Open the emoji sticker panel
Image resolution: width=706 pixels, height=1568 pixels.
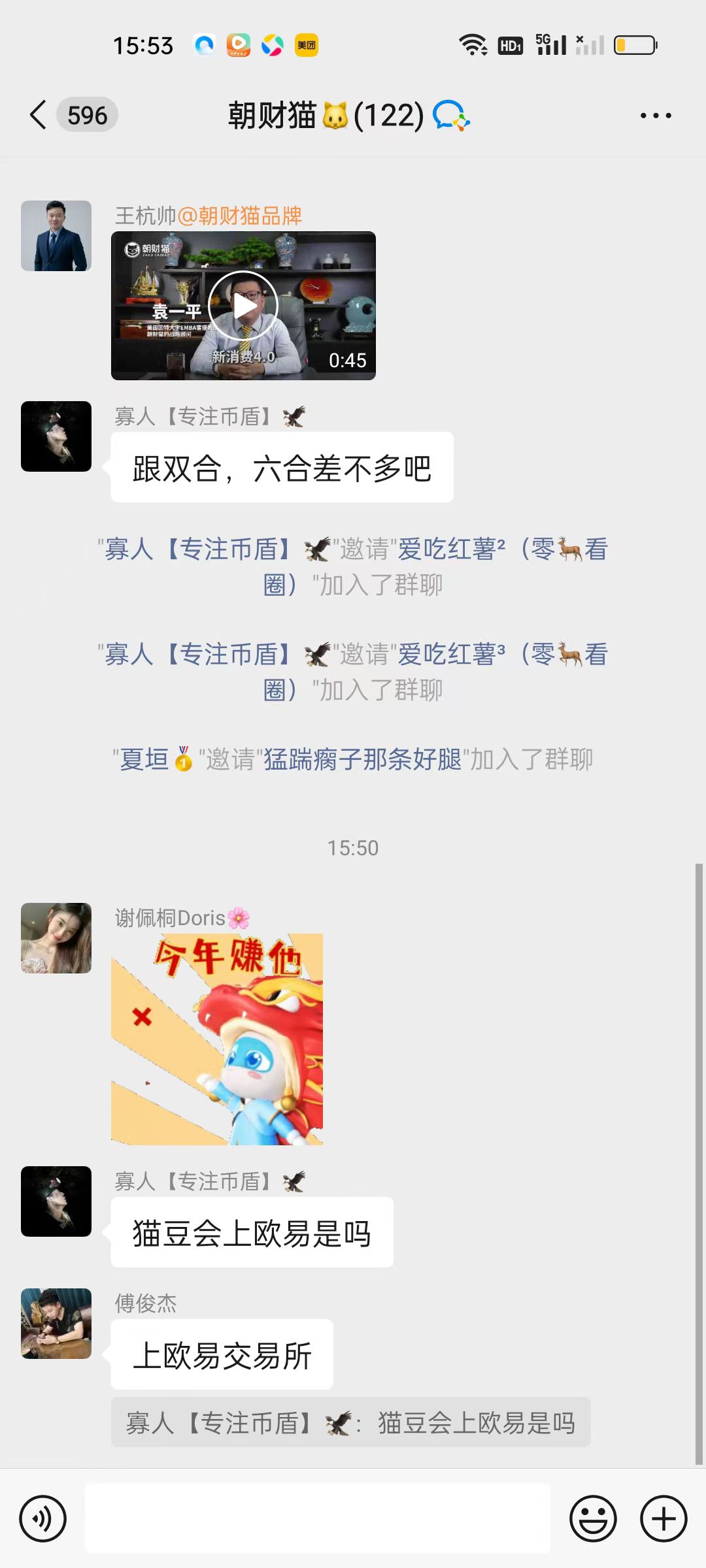[x=593, y=1518]
